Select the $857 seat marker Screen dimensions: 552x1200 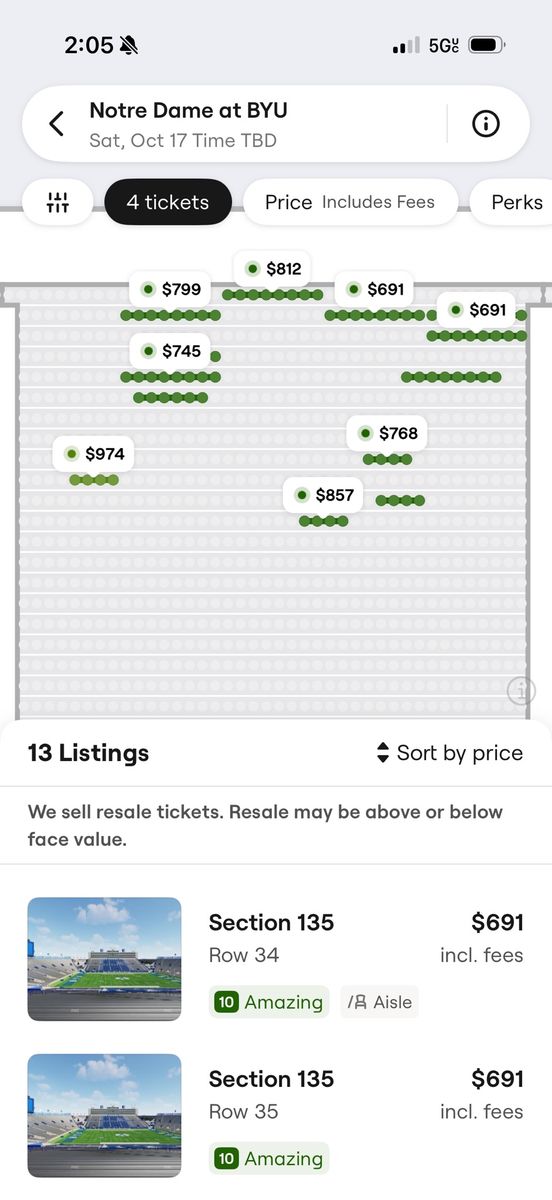click(x=324, y=495)
